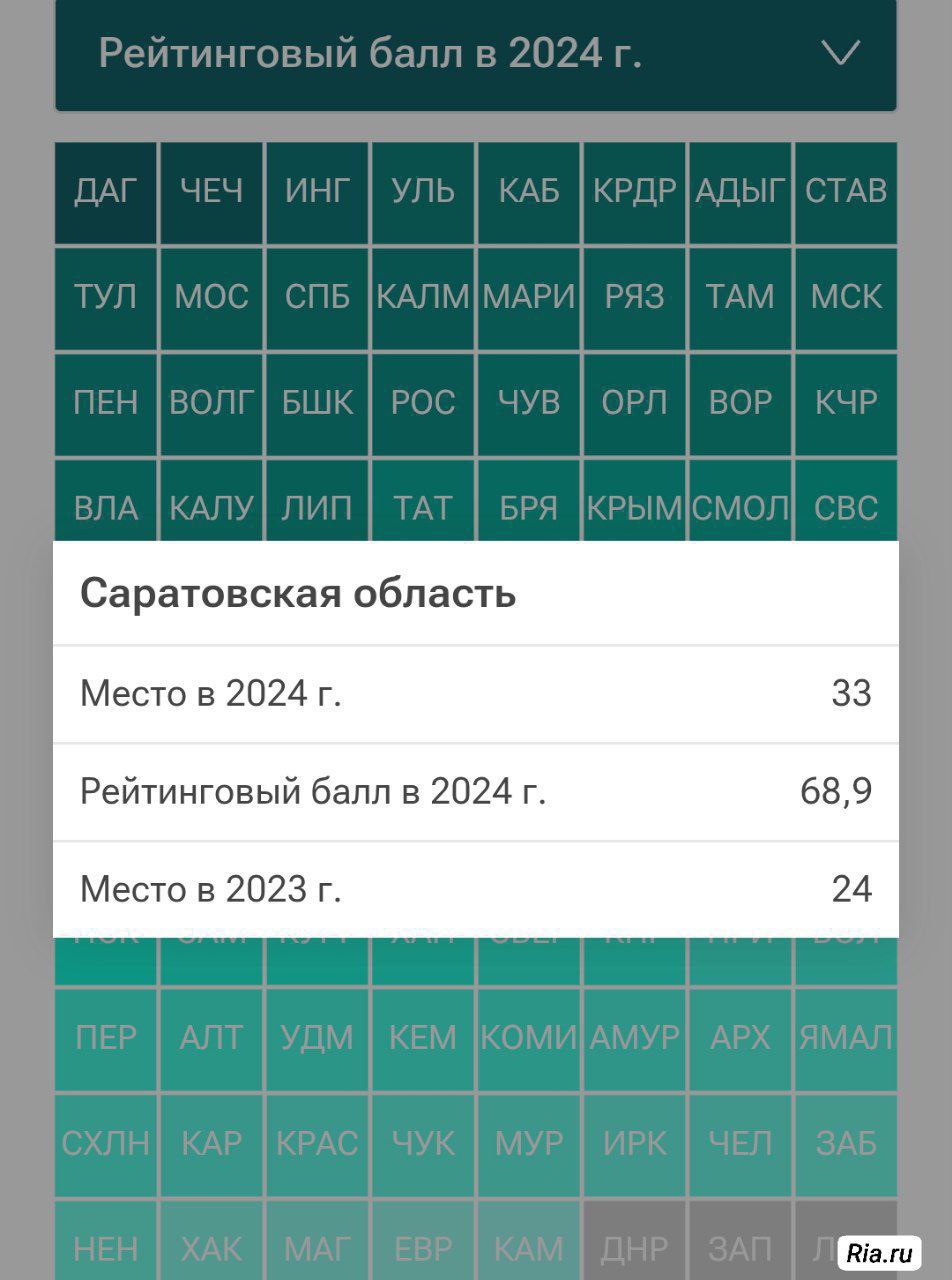
Task: Open details for the УЛЬ tile
Action: tap(423, 191)
